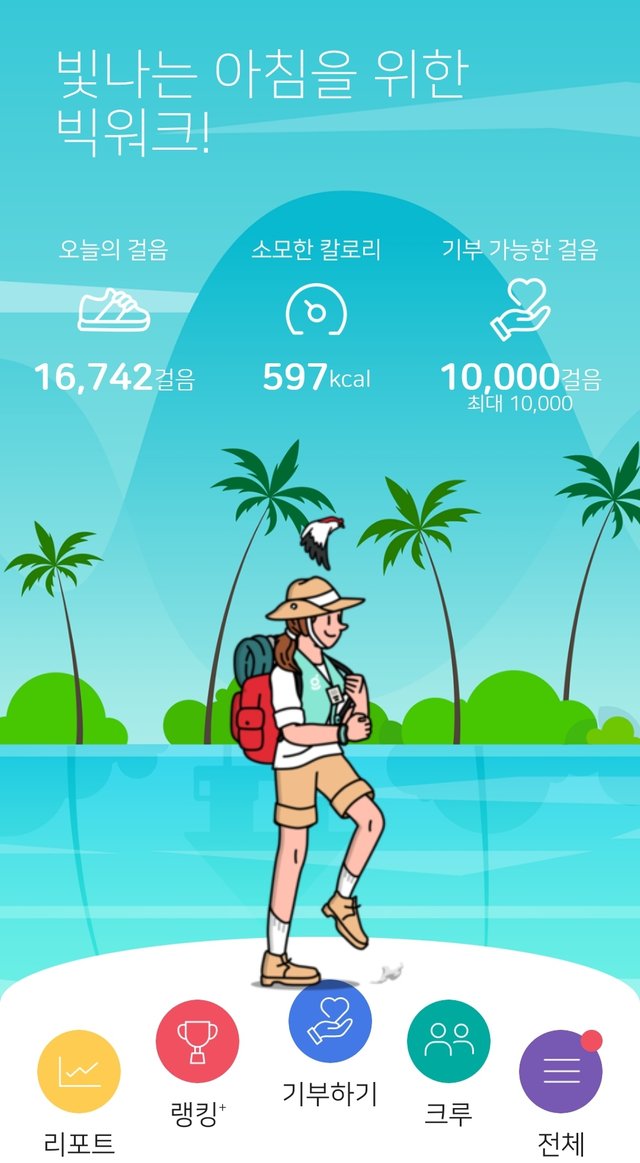
Task: Open the 전체 full menu
Action: click(560, 1071)
